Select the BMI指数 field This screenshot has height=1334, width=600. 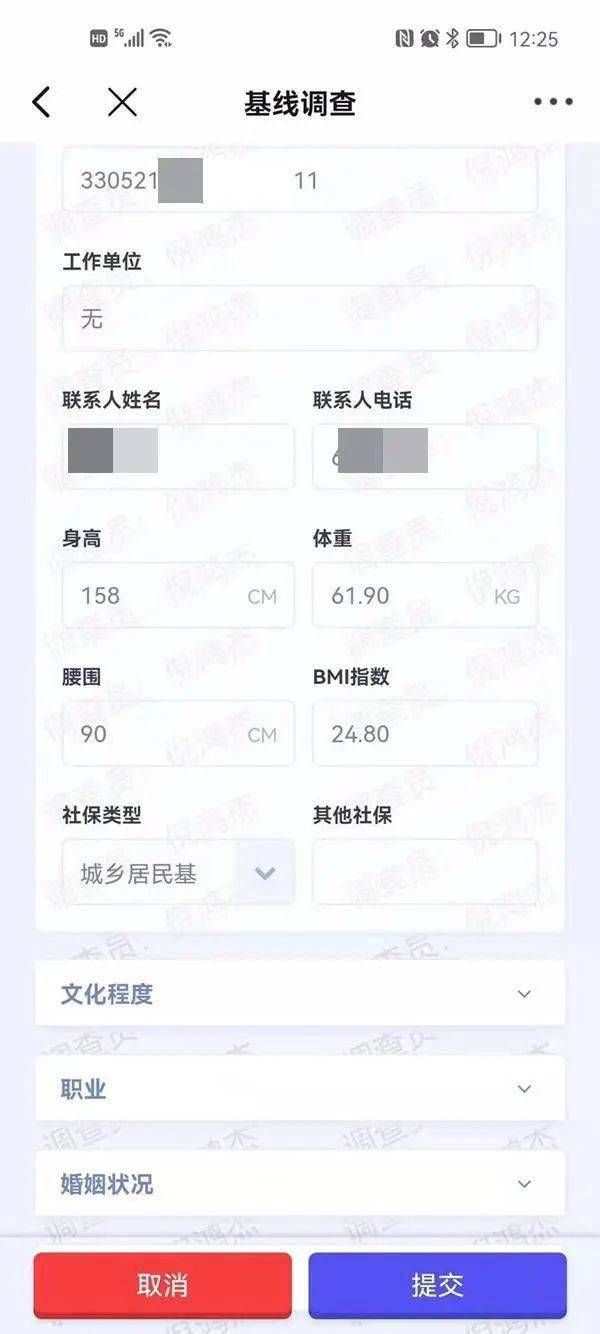click(x=425, y=733)
